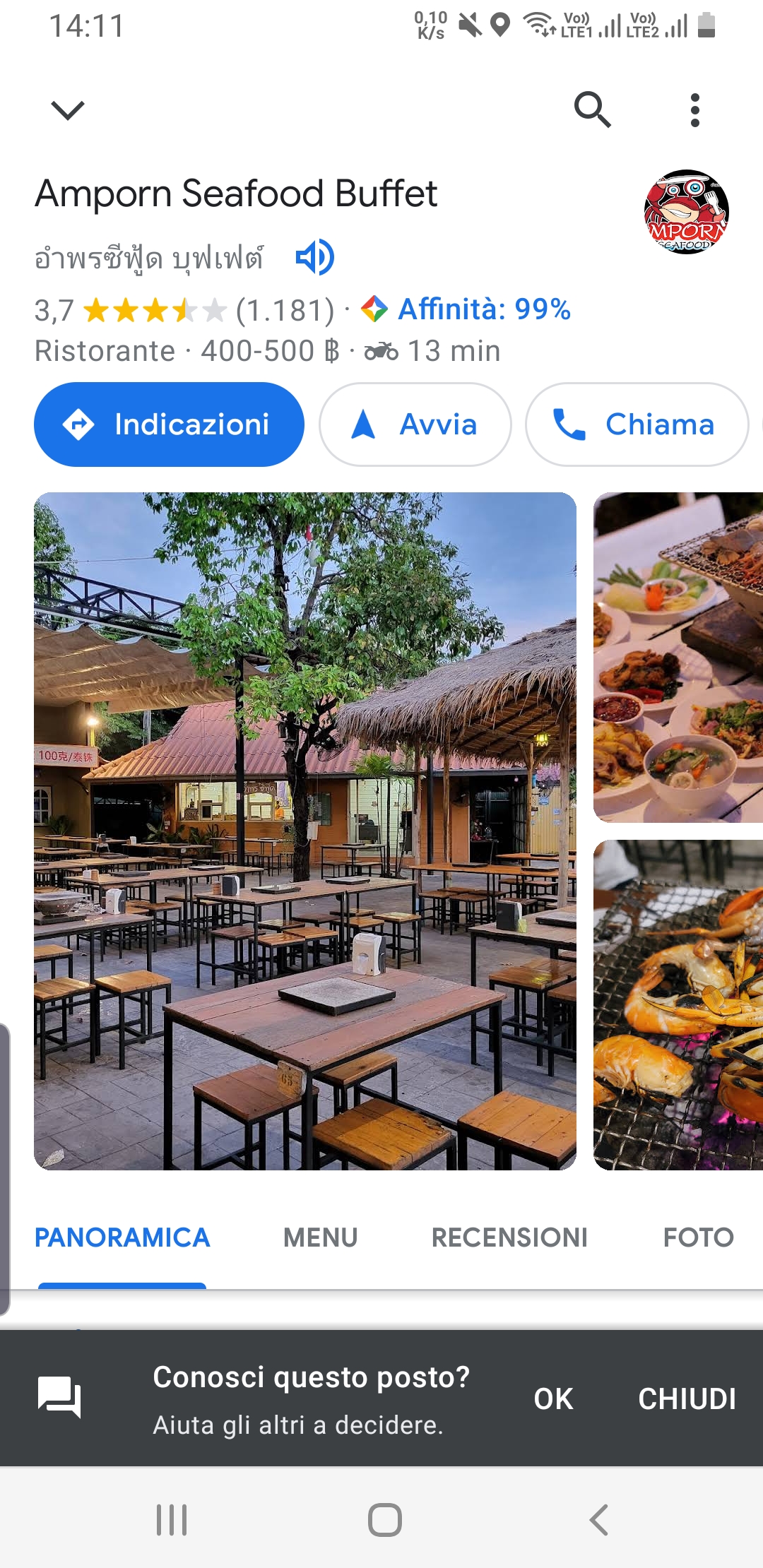Go to the Foto tab
Image resolution: width=763 pixels, height=1568 pixels.
(x=698, y=1237)
